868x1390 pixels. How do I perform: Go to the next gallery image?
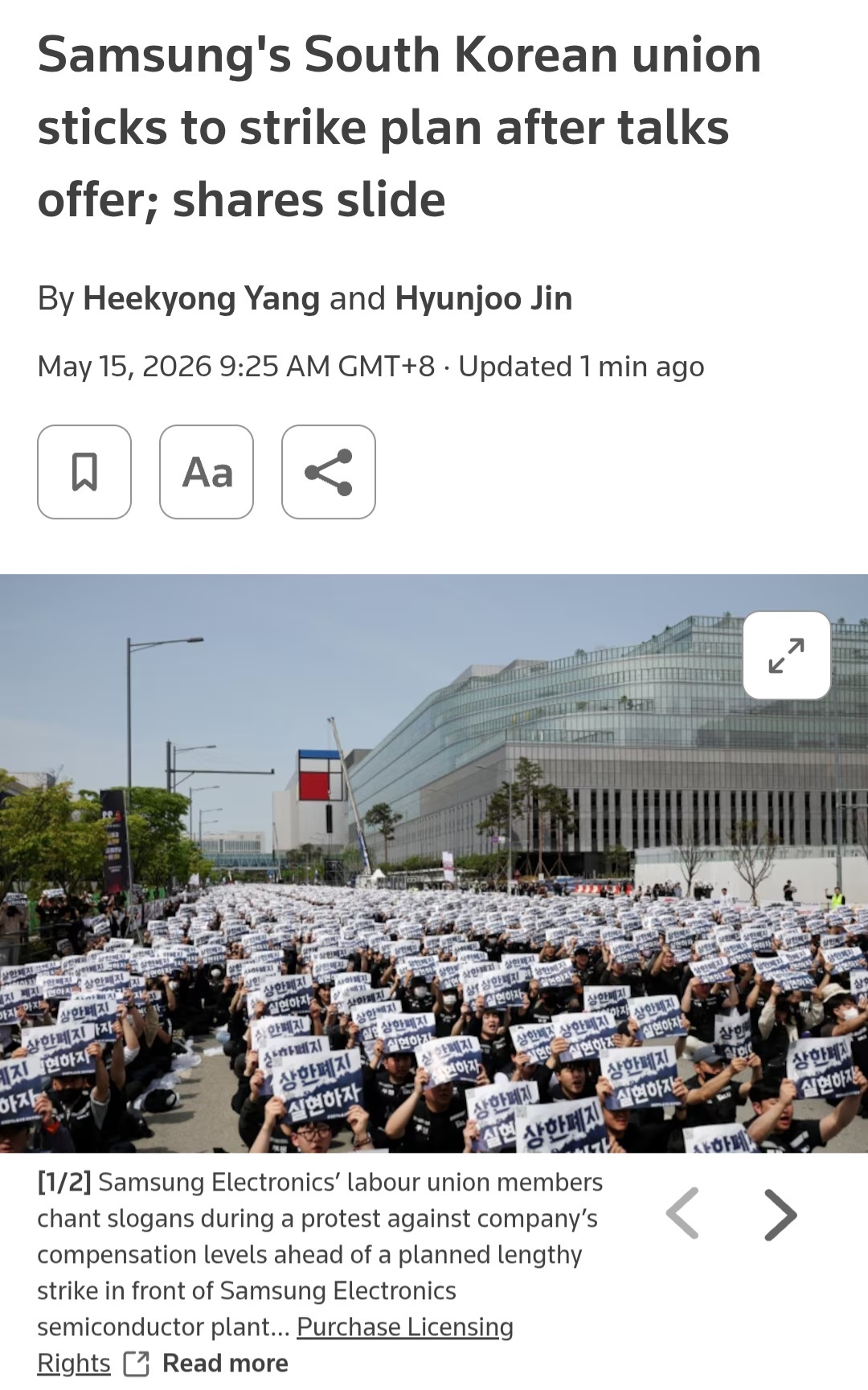pos(780,1214)
